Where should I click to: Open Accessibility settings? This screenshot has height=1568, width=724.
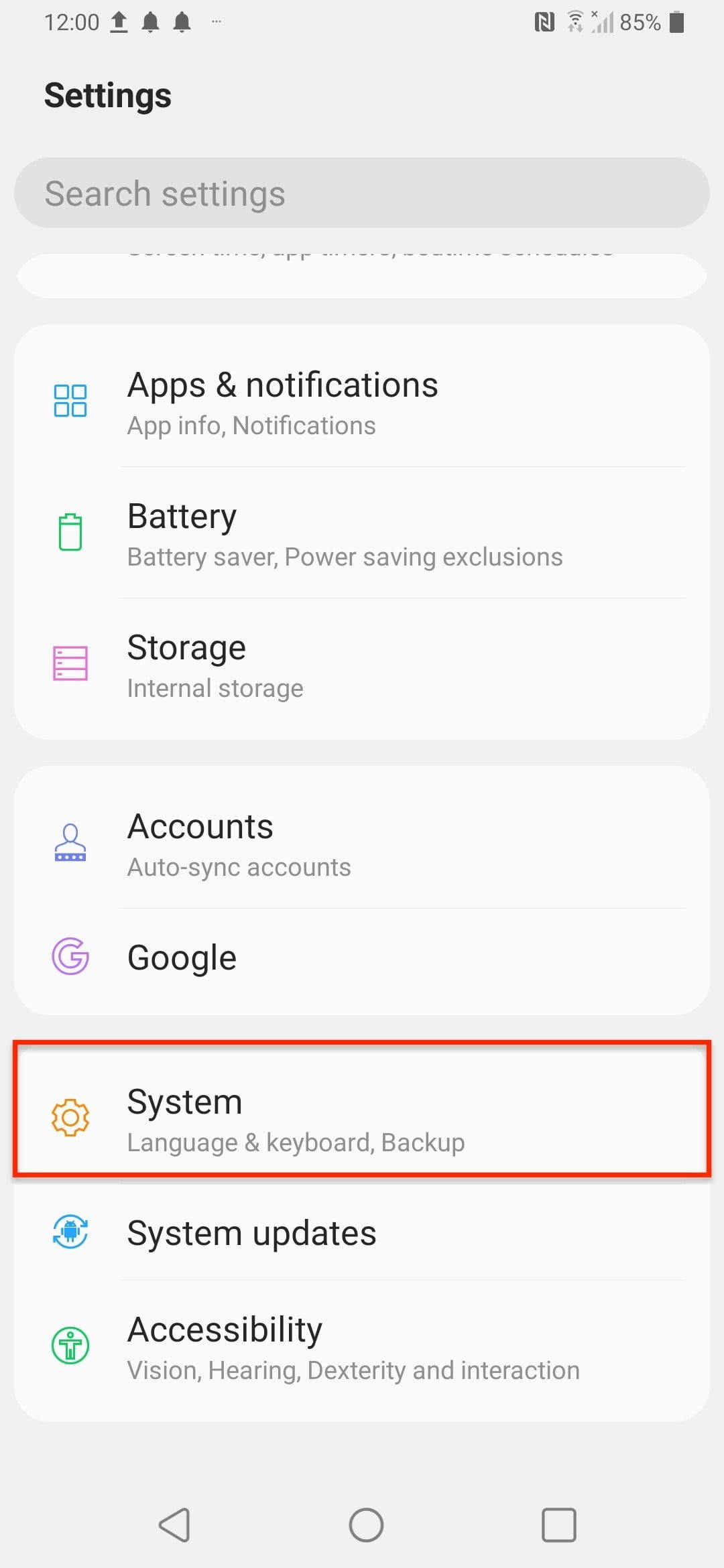point(362,1347)
